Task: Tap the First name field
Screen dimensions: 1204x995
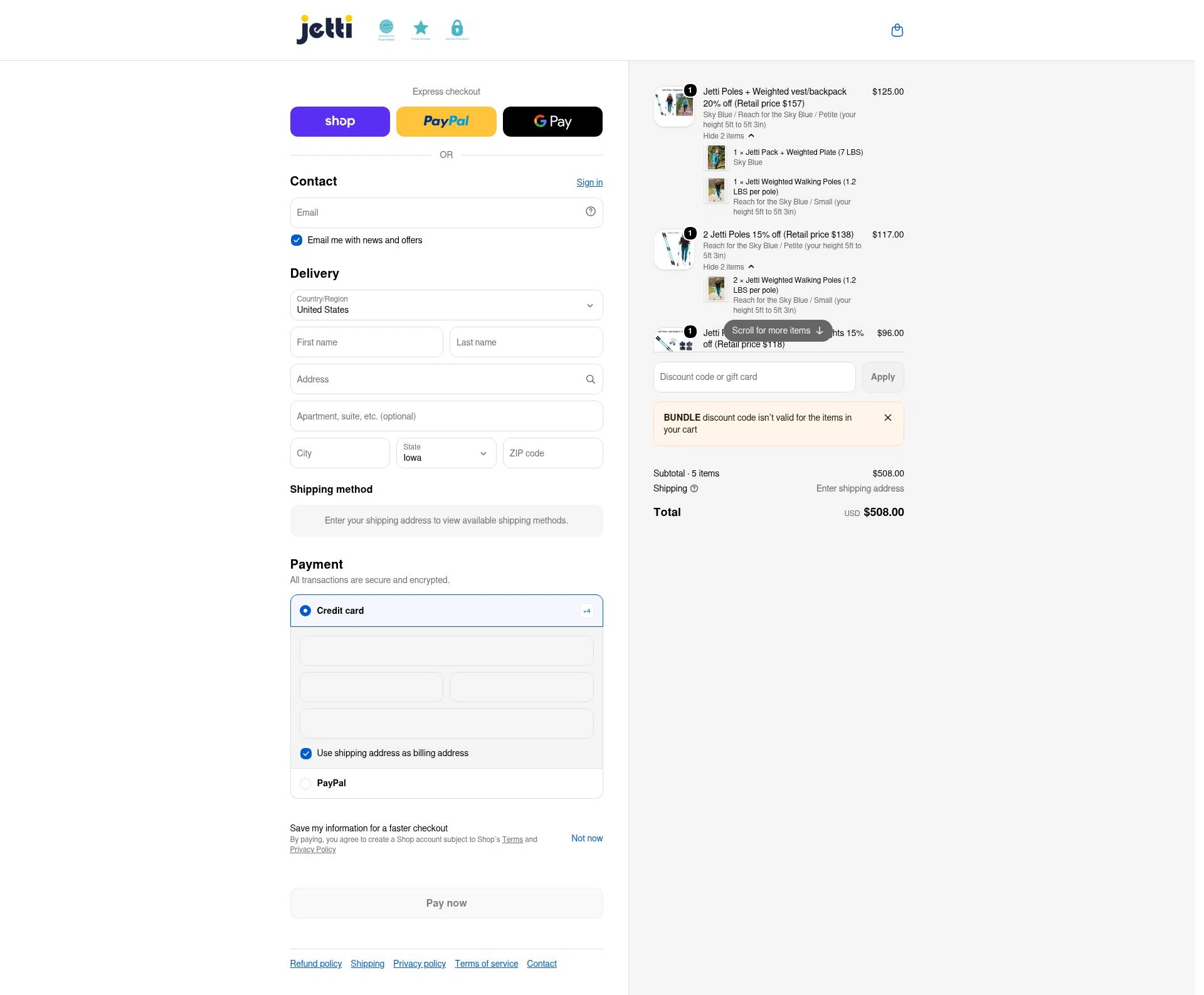Action: [366, 342]
